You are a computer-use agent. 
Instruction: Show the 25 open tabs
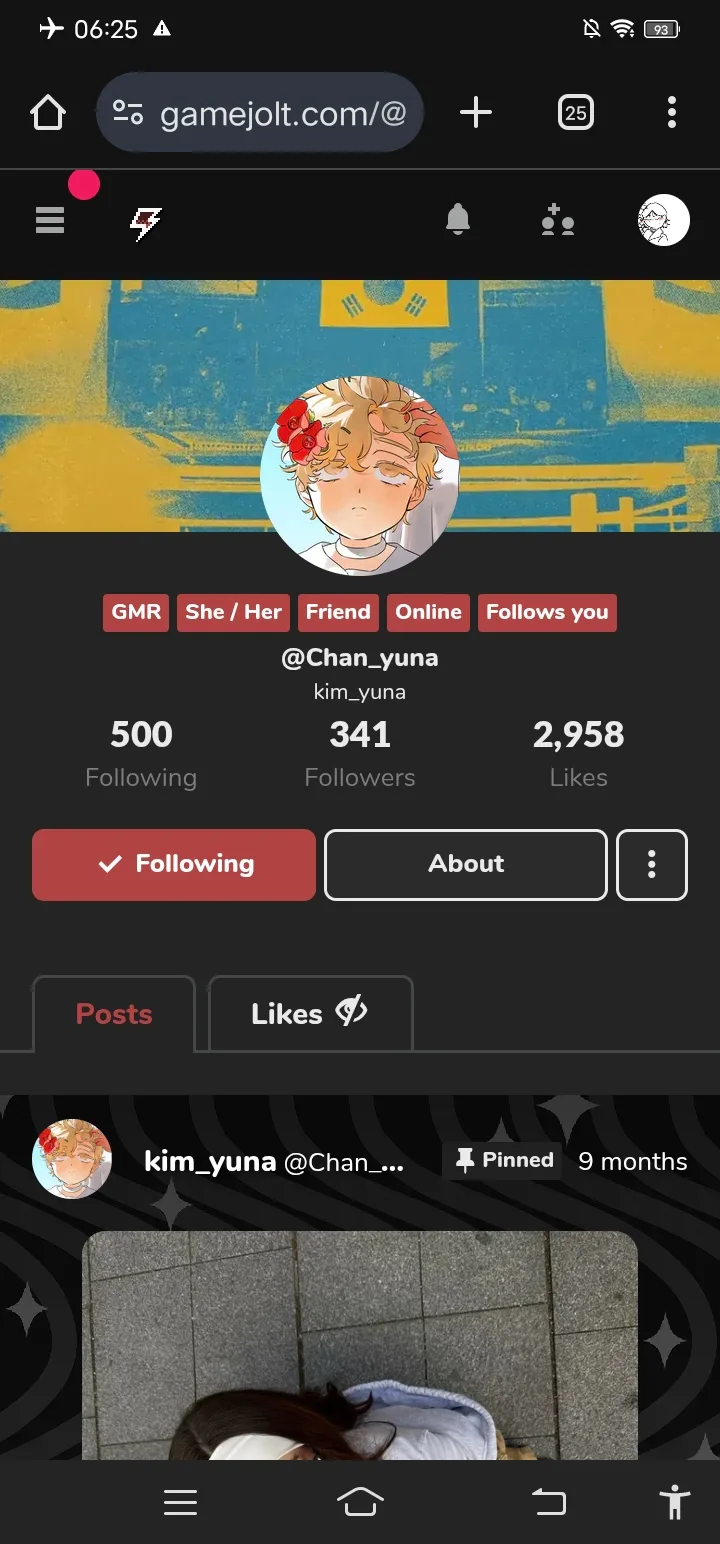point(575,112)
